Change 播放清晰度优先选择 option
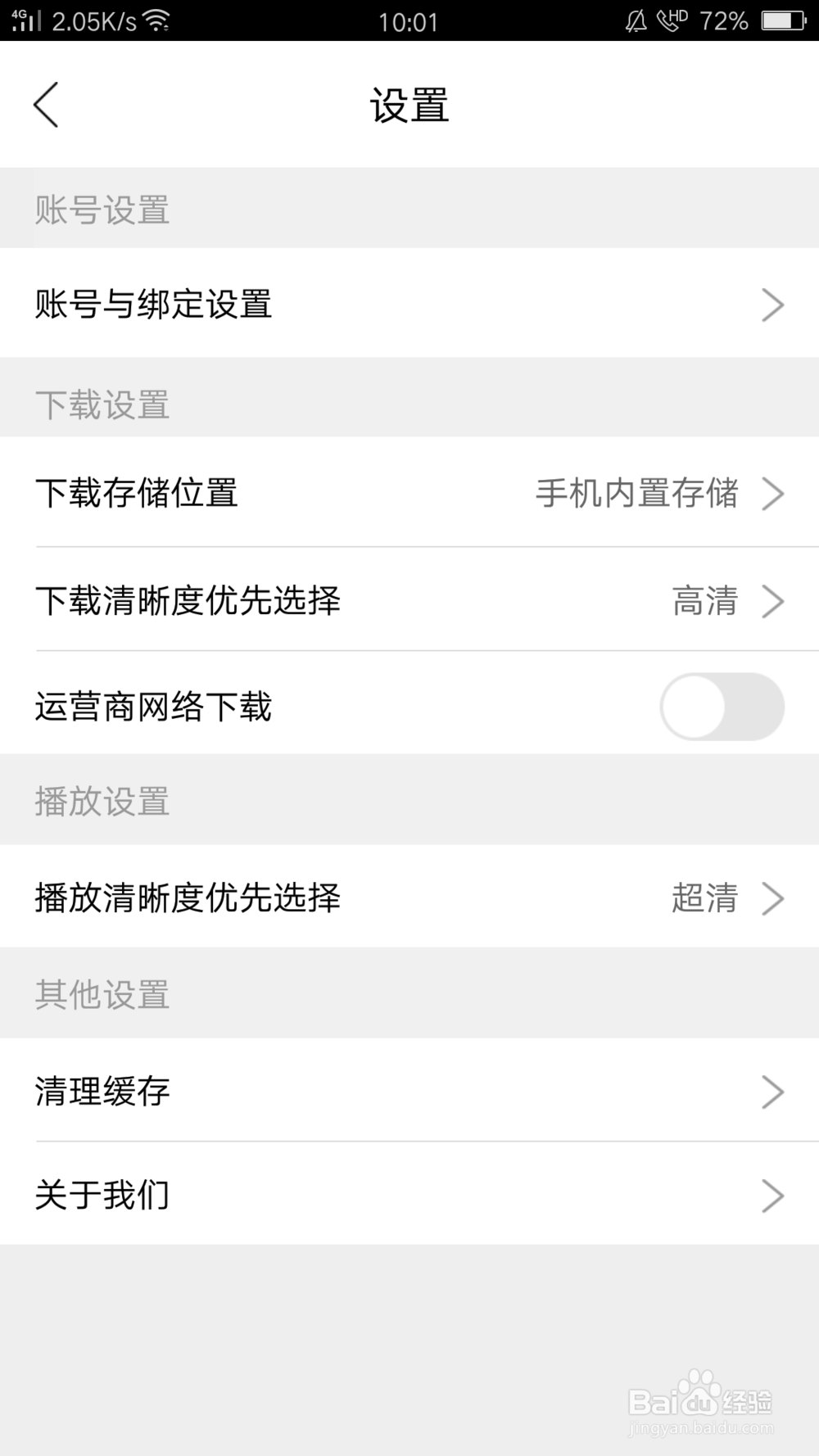 point(409,898)
